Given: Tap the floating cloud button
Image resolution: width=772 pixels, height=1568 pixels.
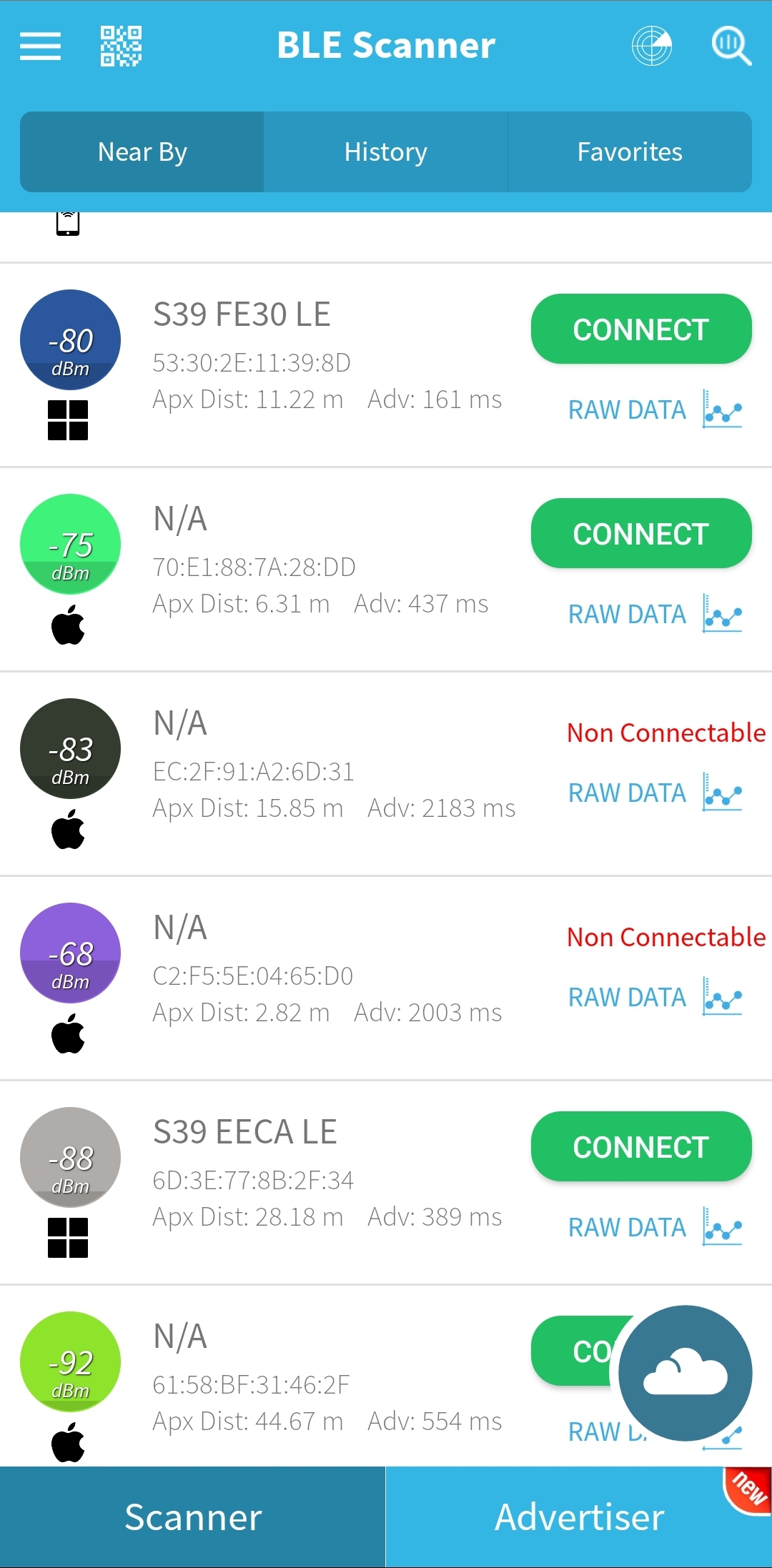Looking at the screenshot, I should [x=685, y=1374].
